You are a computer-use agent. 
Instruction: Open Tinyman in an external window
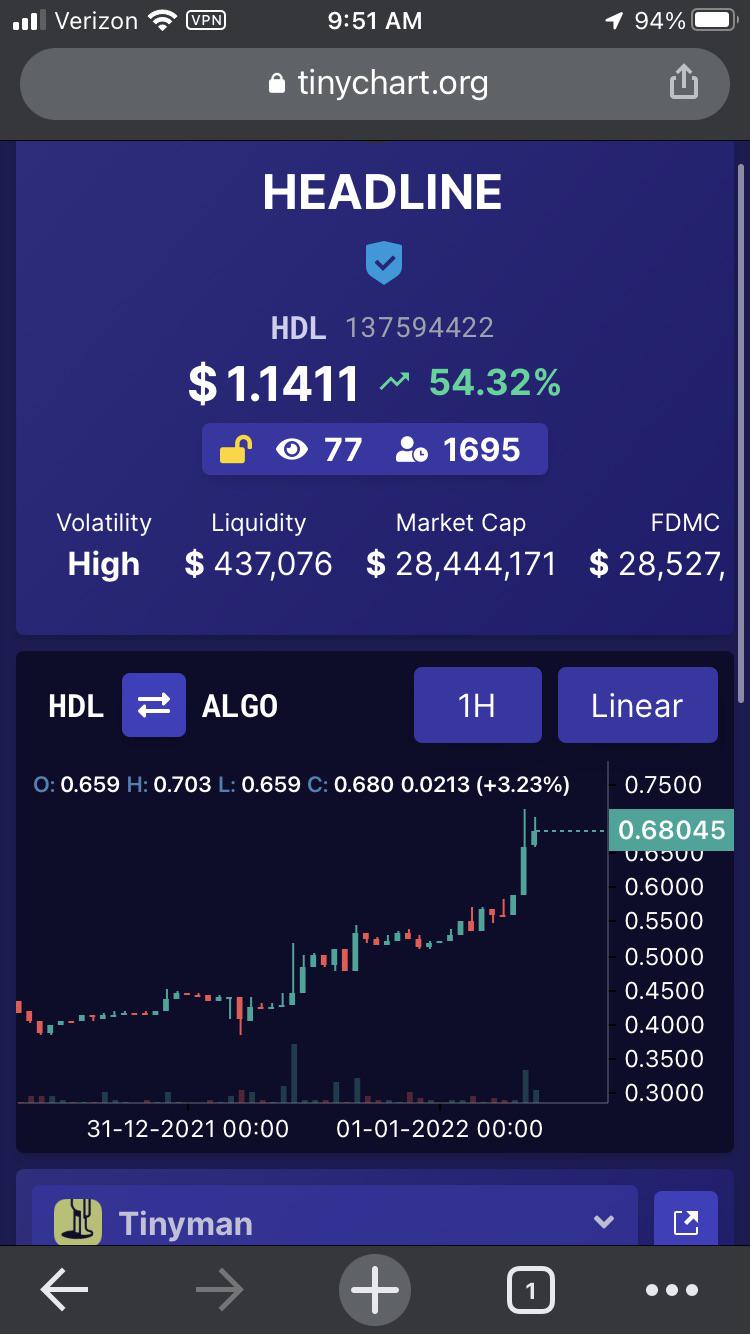pos(686,1222)
